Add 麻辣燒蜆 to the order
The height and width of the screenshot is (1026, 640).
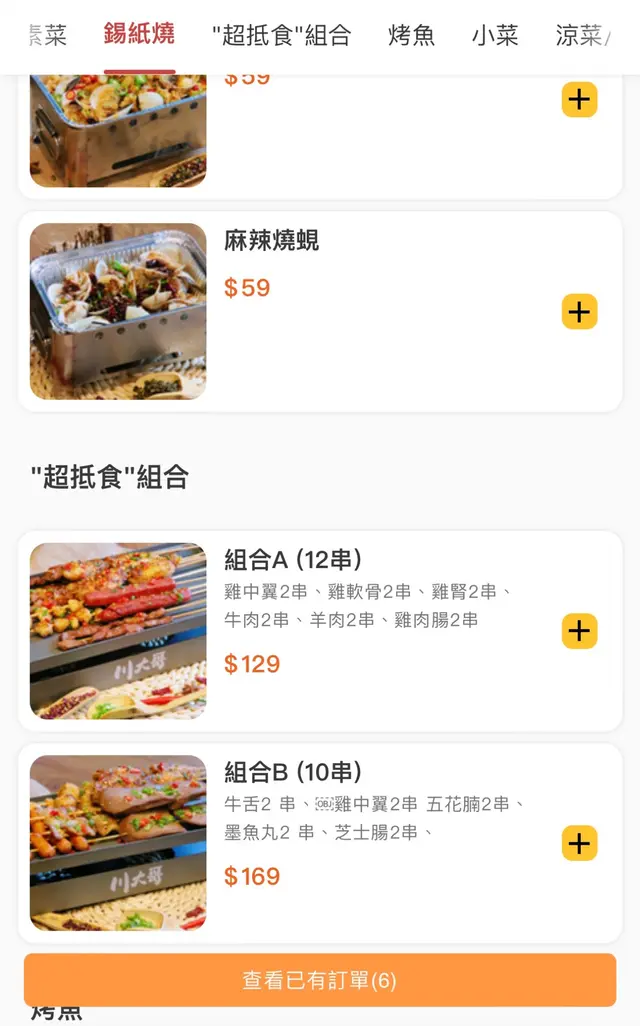[x=579, y=312]
